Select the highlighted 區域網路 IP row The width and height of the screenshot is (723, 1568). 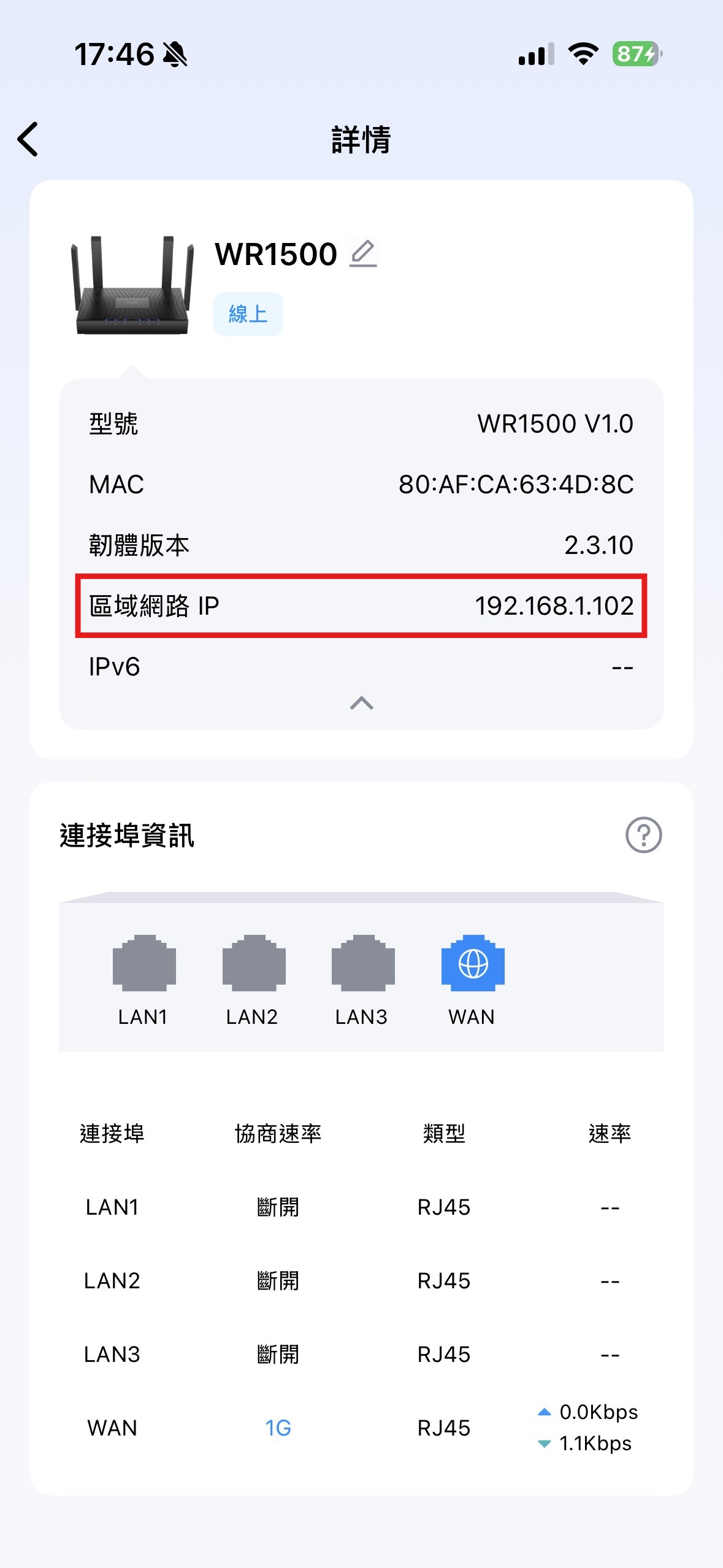coord(361,607)
